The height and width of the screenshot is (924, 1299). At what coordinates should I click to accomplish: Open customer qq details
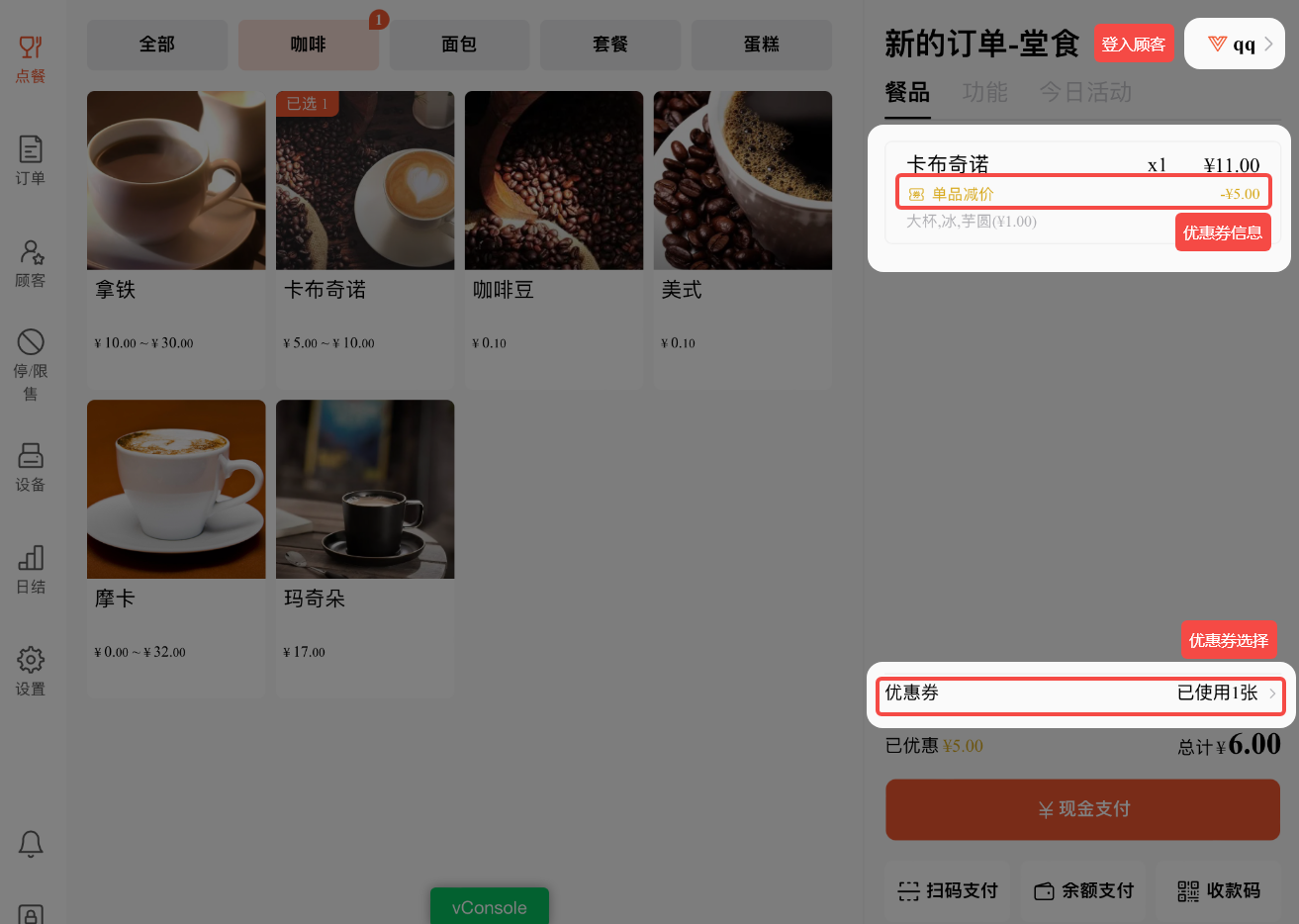pyautogui.click(x=1235, y=44)
